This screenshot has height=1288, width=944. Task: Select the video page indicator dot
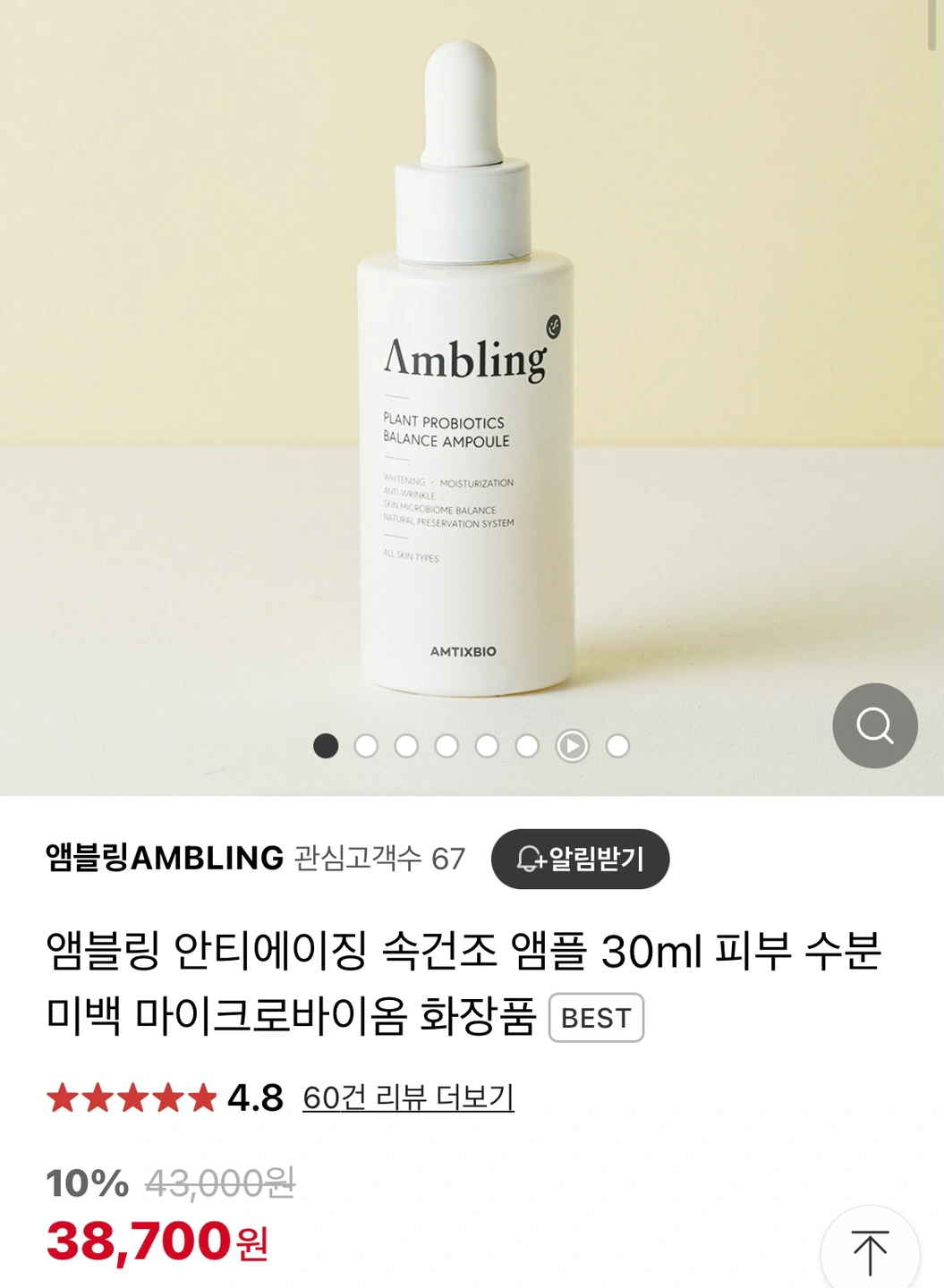572,746
